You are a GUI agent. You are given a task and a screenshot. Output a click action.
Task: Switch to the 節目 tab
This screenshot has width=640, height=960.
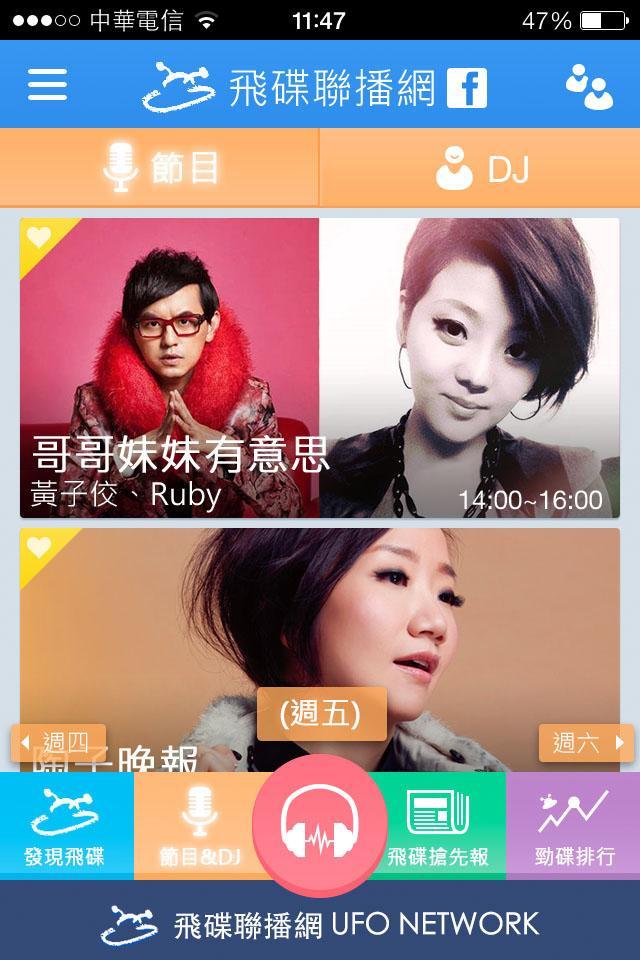(160, 168)
